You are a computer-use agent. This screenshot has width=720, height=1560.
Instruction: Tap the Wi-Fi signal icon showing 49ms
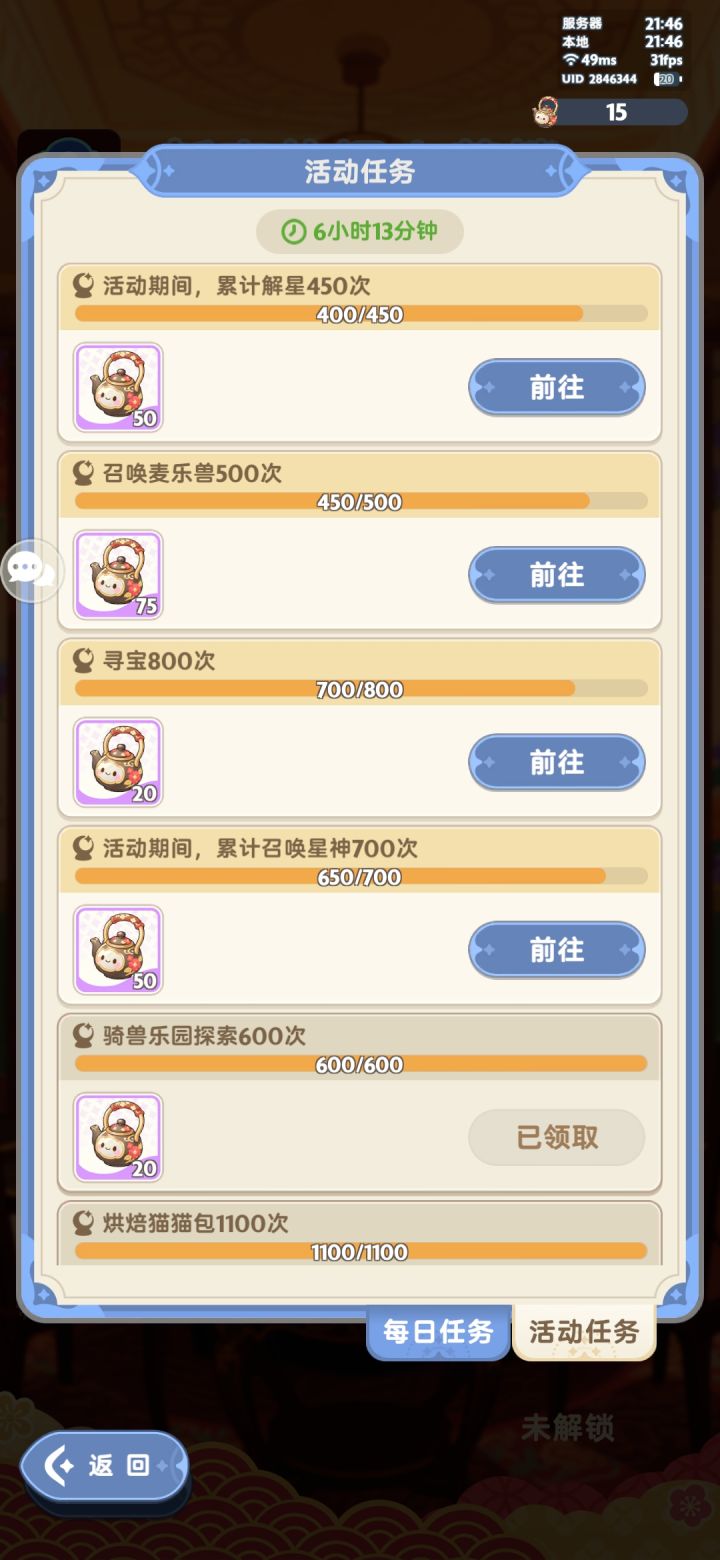(x=571, y=60)
